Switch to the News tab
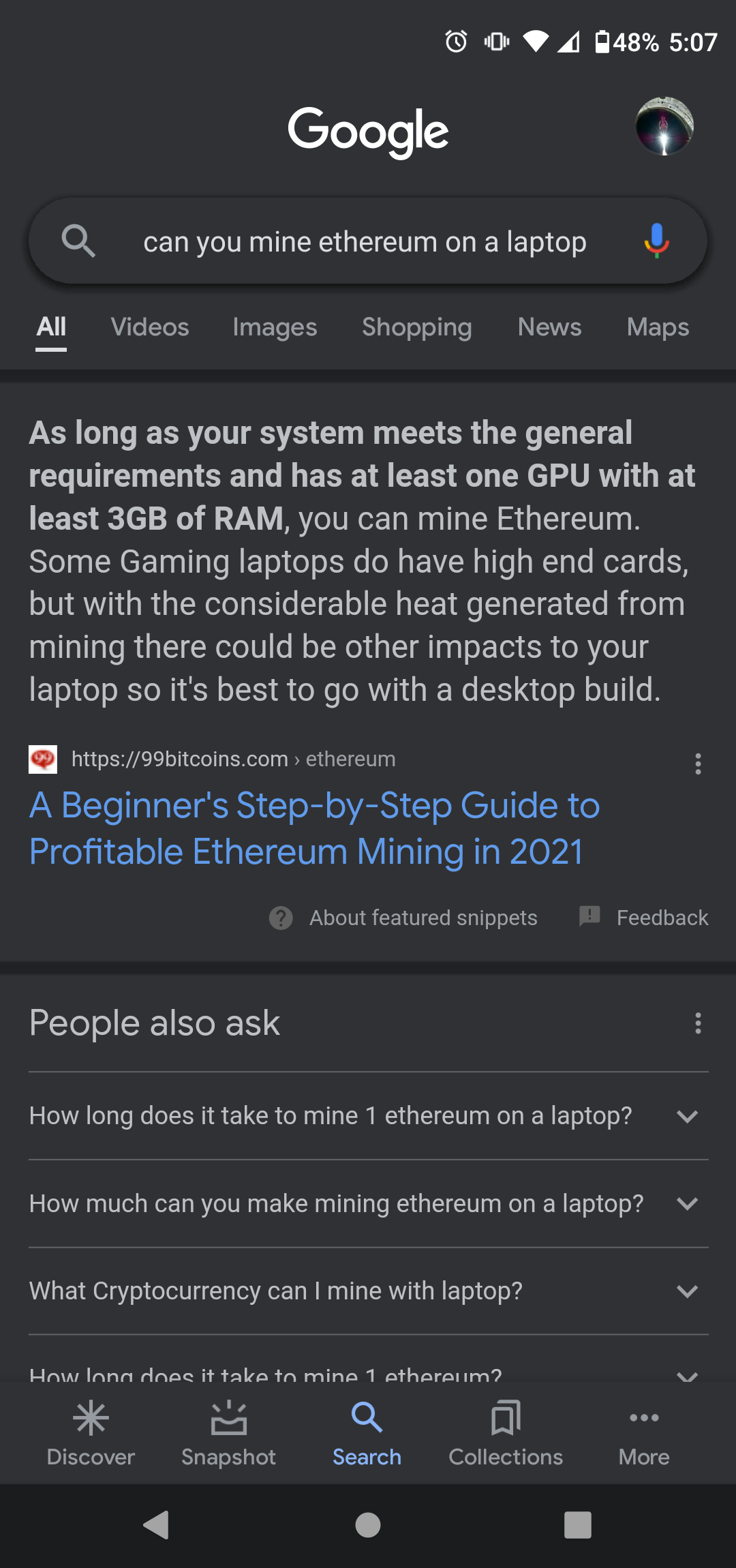 coord(549,327)
